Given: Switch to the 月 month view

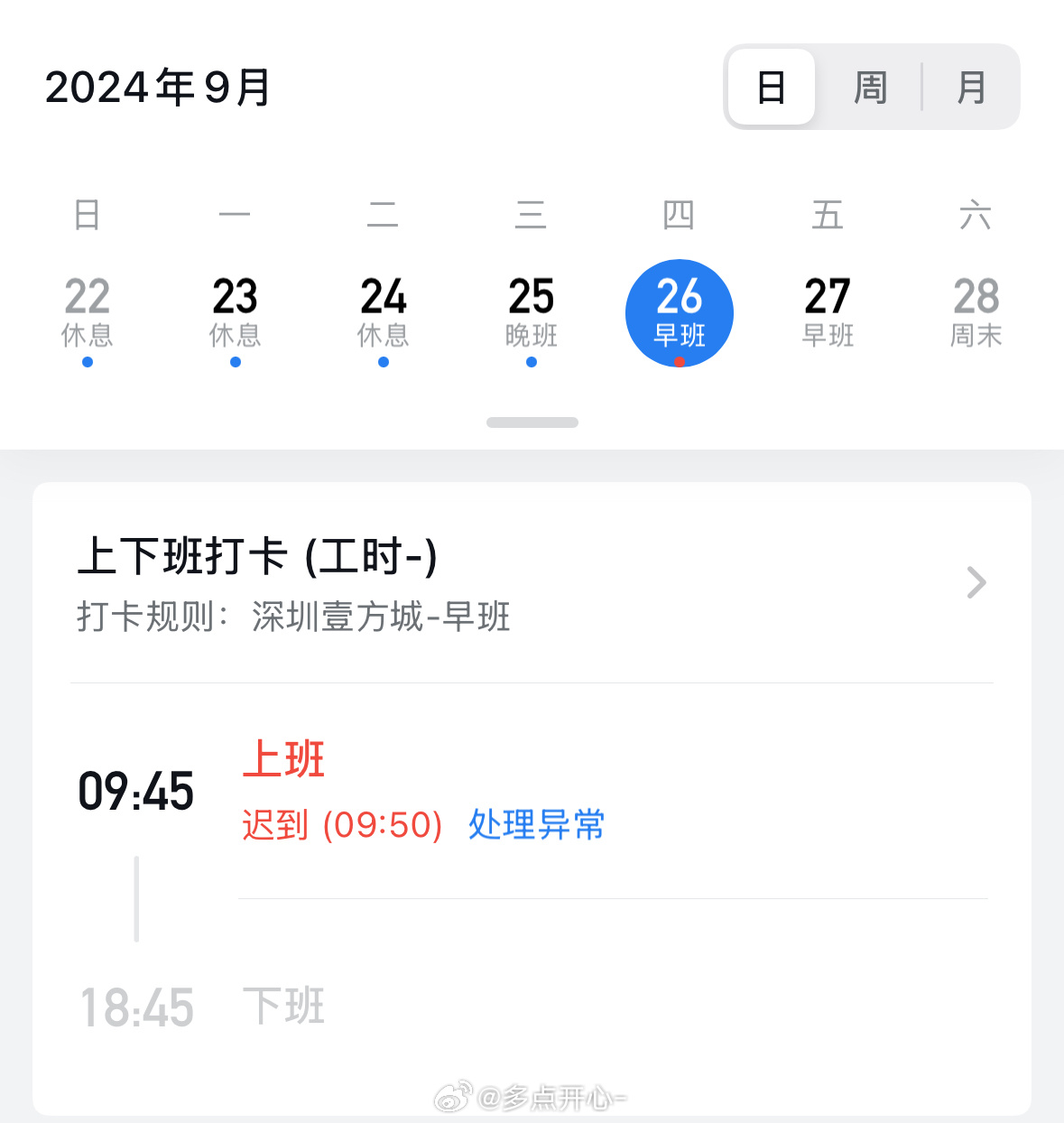Looking at the screenshot, I should (x=970, y=88).
